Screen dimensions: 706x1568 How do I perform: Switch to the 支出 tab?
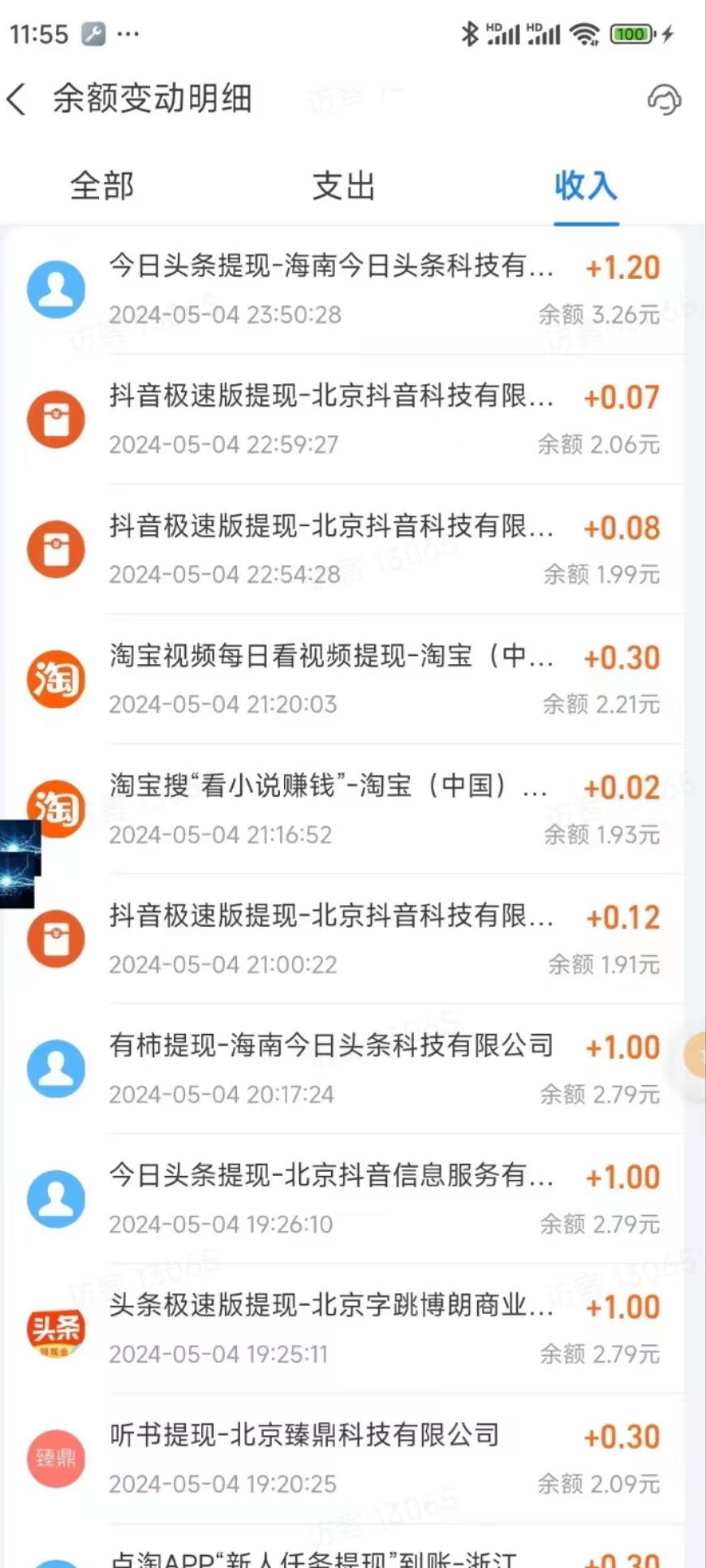pos(344,186)
